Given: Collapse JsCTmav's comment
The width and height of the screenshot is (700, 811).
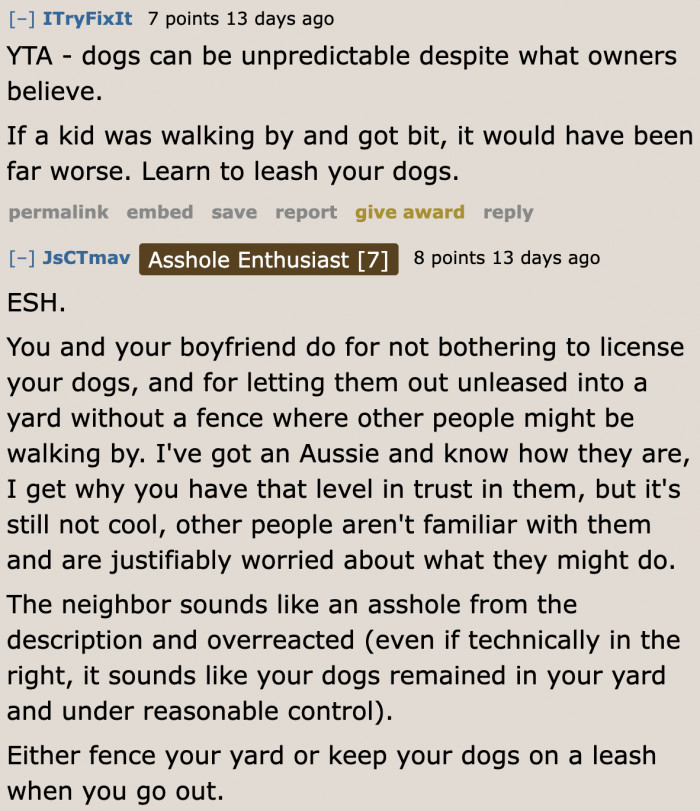Looking at the screenshot, I should click(x=20, y=258).
